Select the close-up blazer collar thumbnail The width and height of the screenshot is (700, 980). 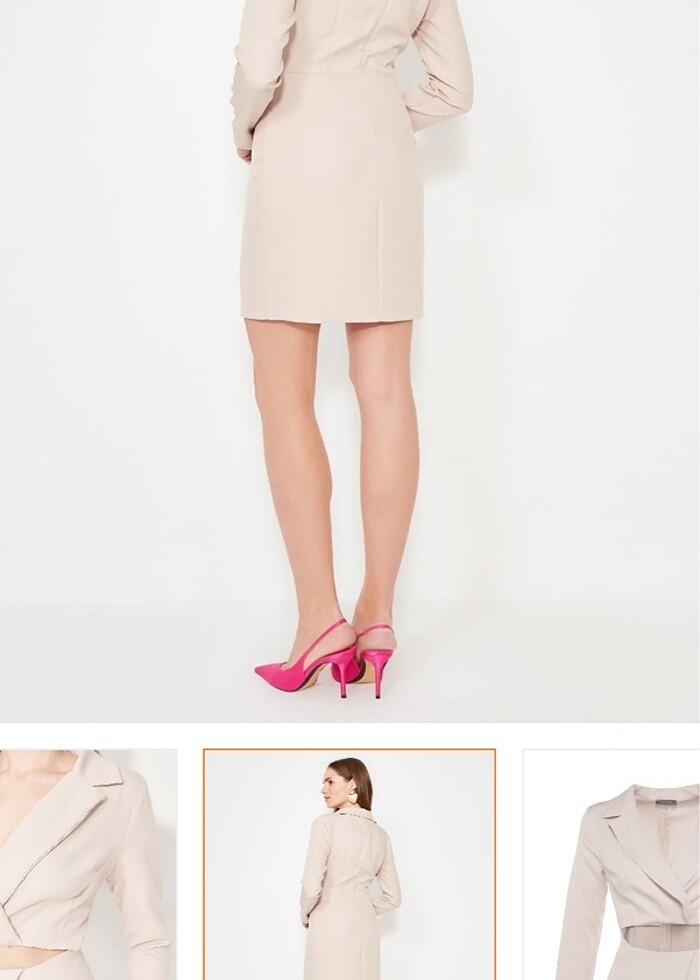pos(88,864)
